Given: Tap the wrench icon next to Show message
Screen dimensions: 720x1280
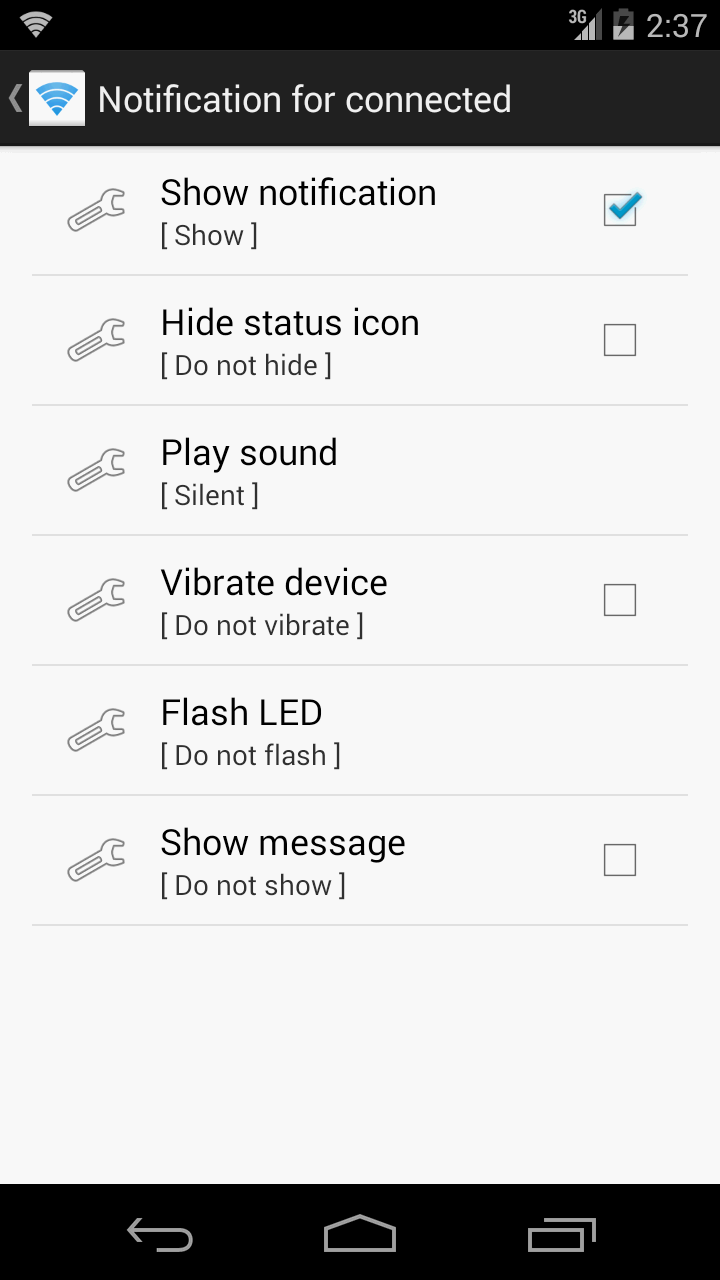Looking at the screenshot, I should (96, 859).
